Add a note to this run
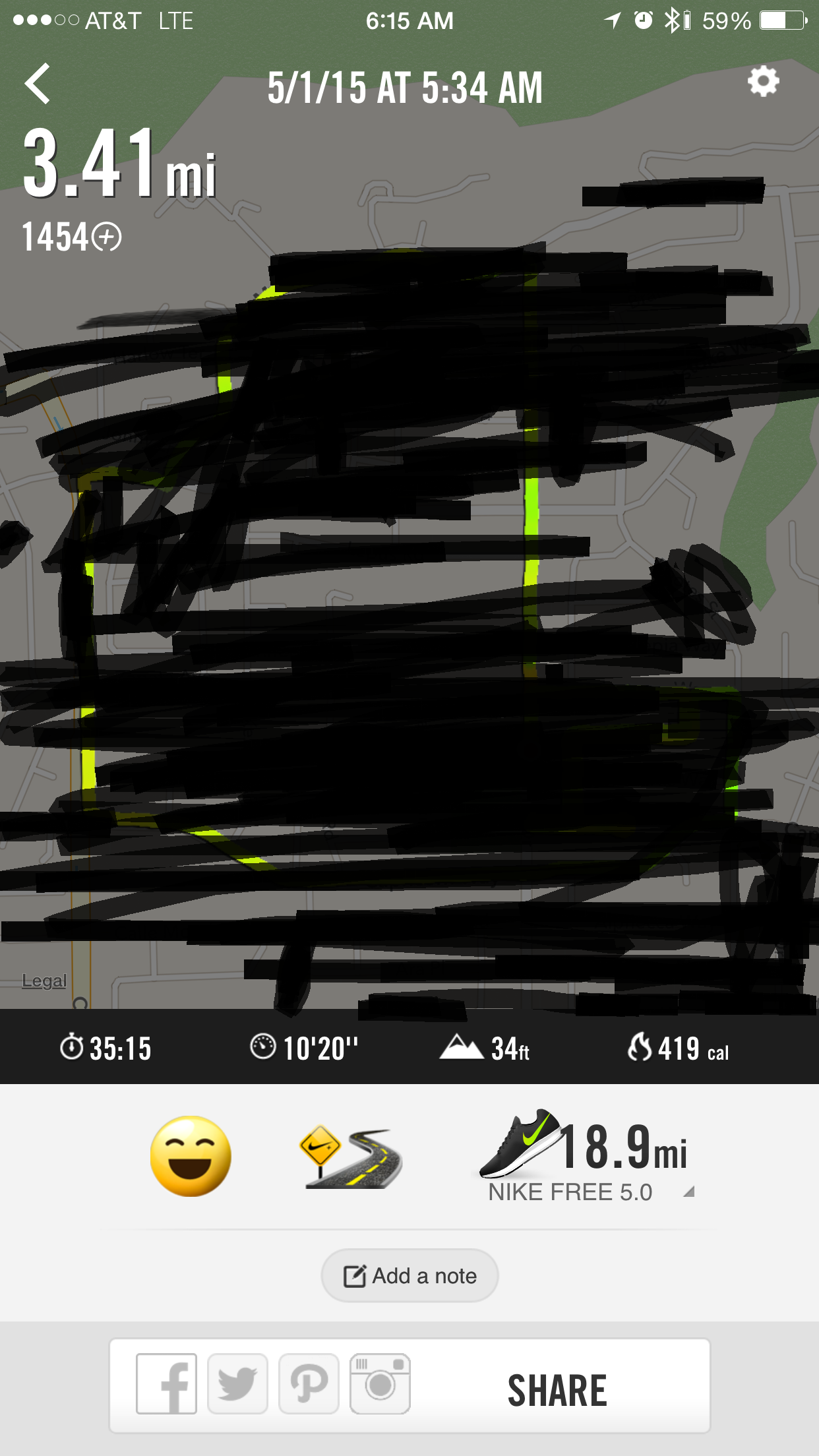 click(x=409, y=1275)
